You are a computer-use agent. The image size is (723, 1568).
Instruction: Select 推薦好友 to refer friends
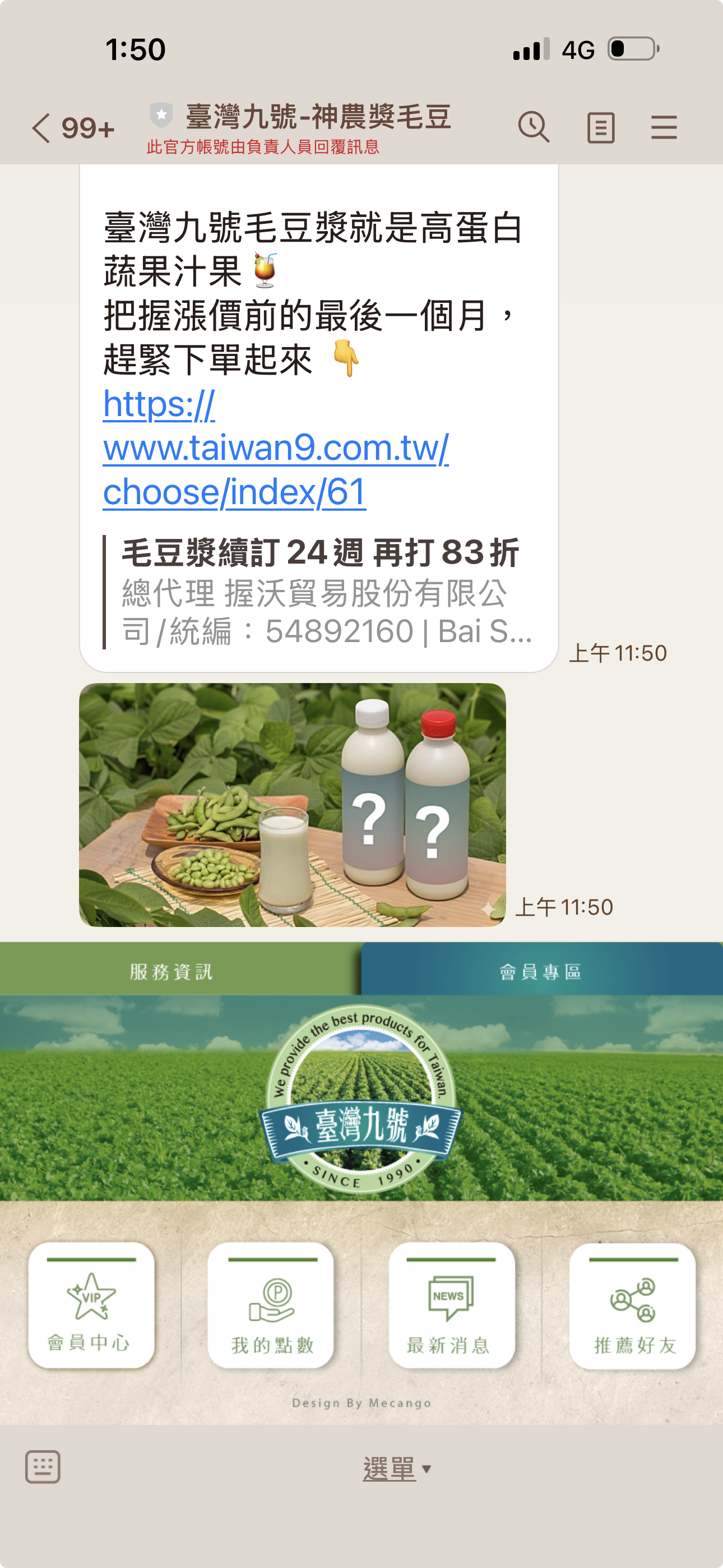pyautogui.click(x=633, y=1306)
